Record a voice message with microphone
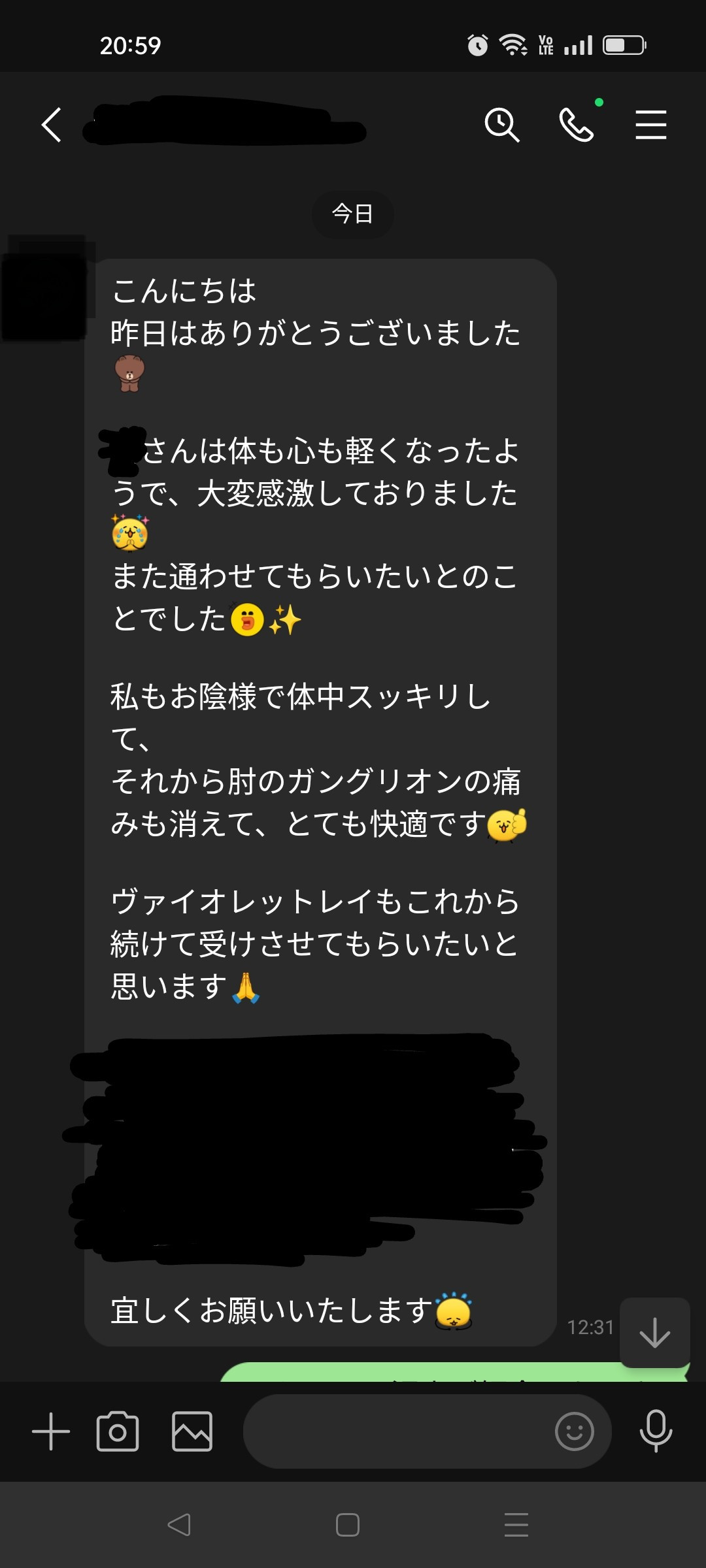Viewport: 706px width, 1568px height. (x=656, y=1431)
